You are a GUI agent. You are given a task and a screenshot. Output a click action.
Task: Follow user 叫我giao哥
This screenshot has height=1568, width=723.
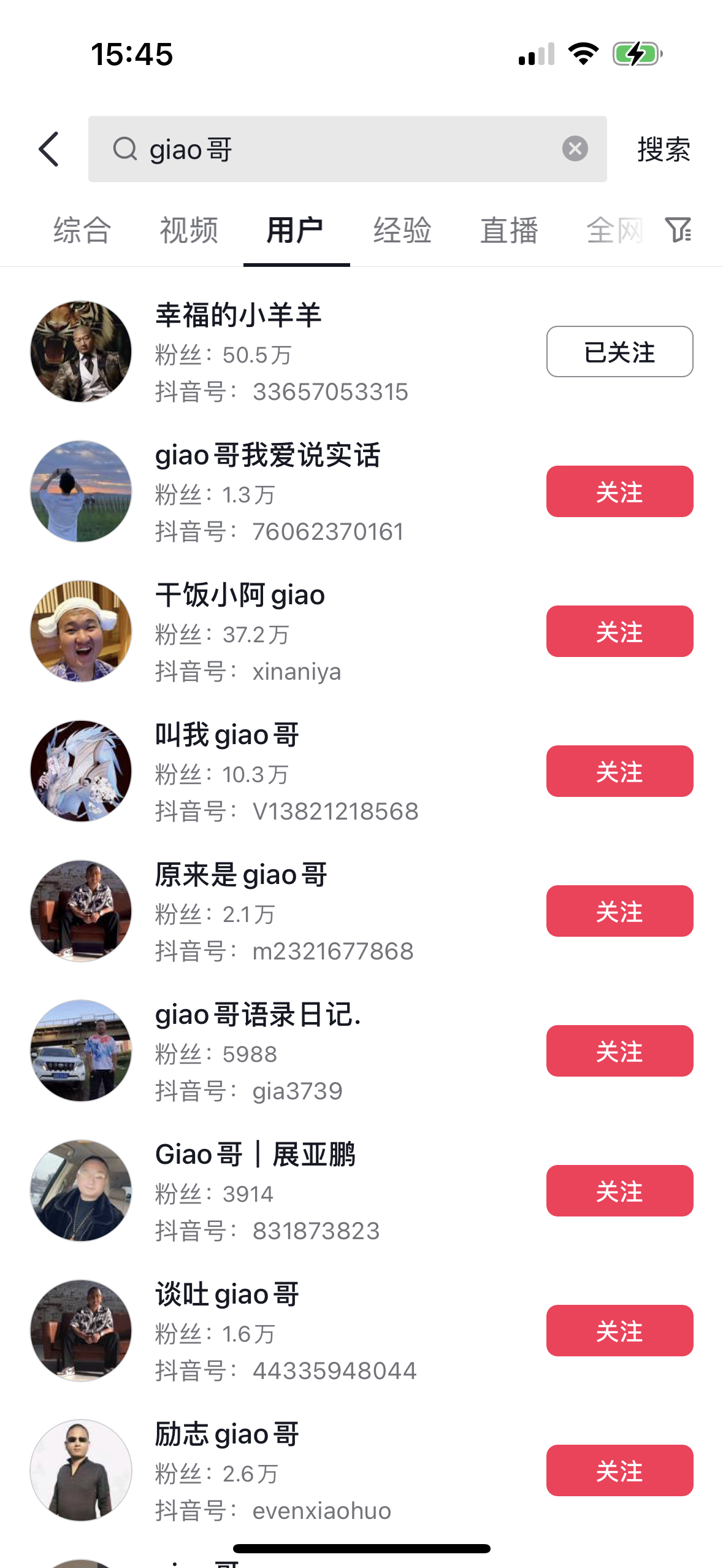pyautogui.click(x=619, y=771)
